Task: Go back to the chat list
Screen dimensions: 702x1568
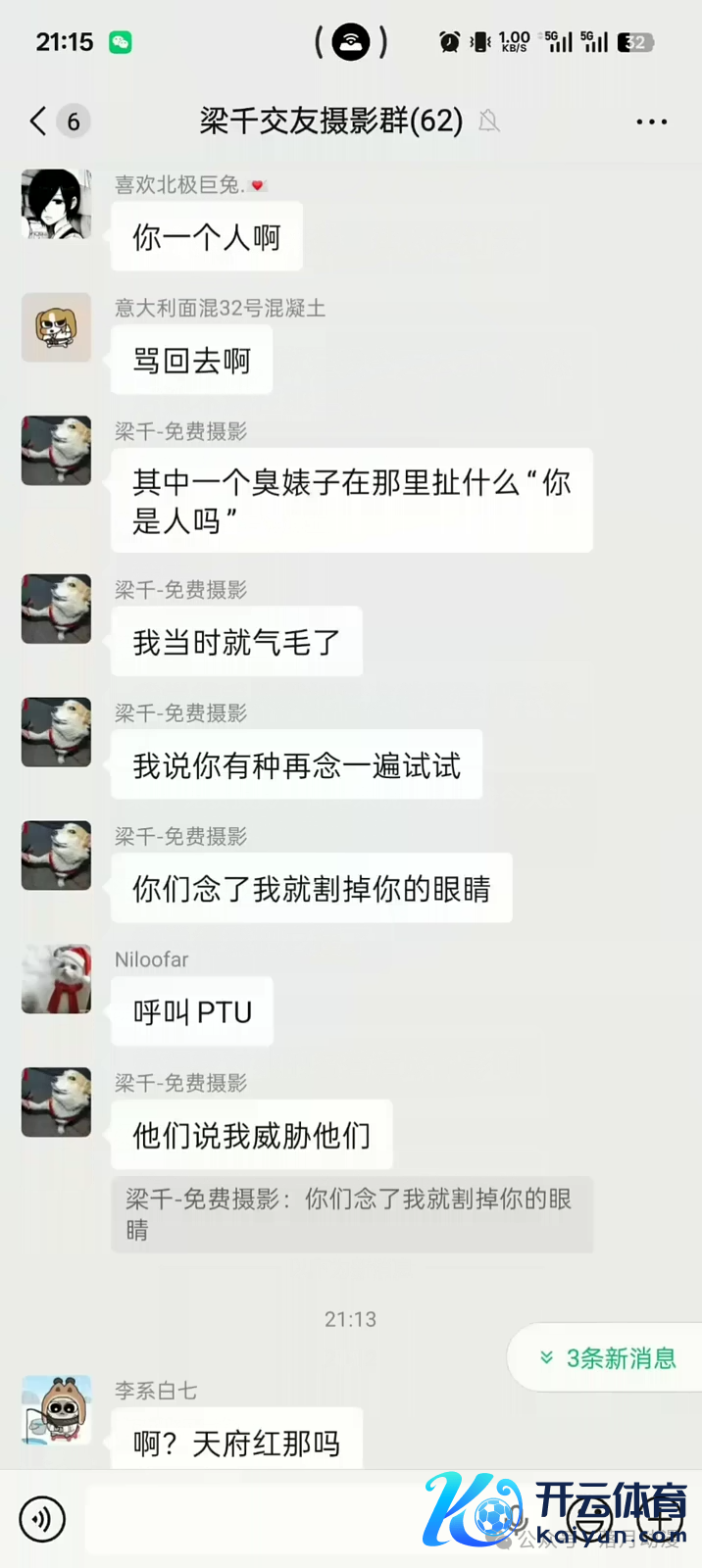Action: (39, 122)
